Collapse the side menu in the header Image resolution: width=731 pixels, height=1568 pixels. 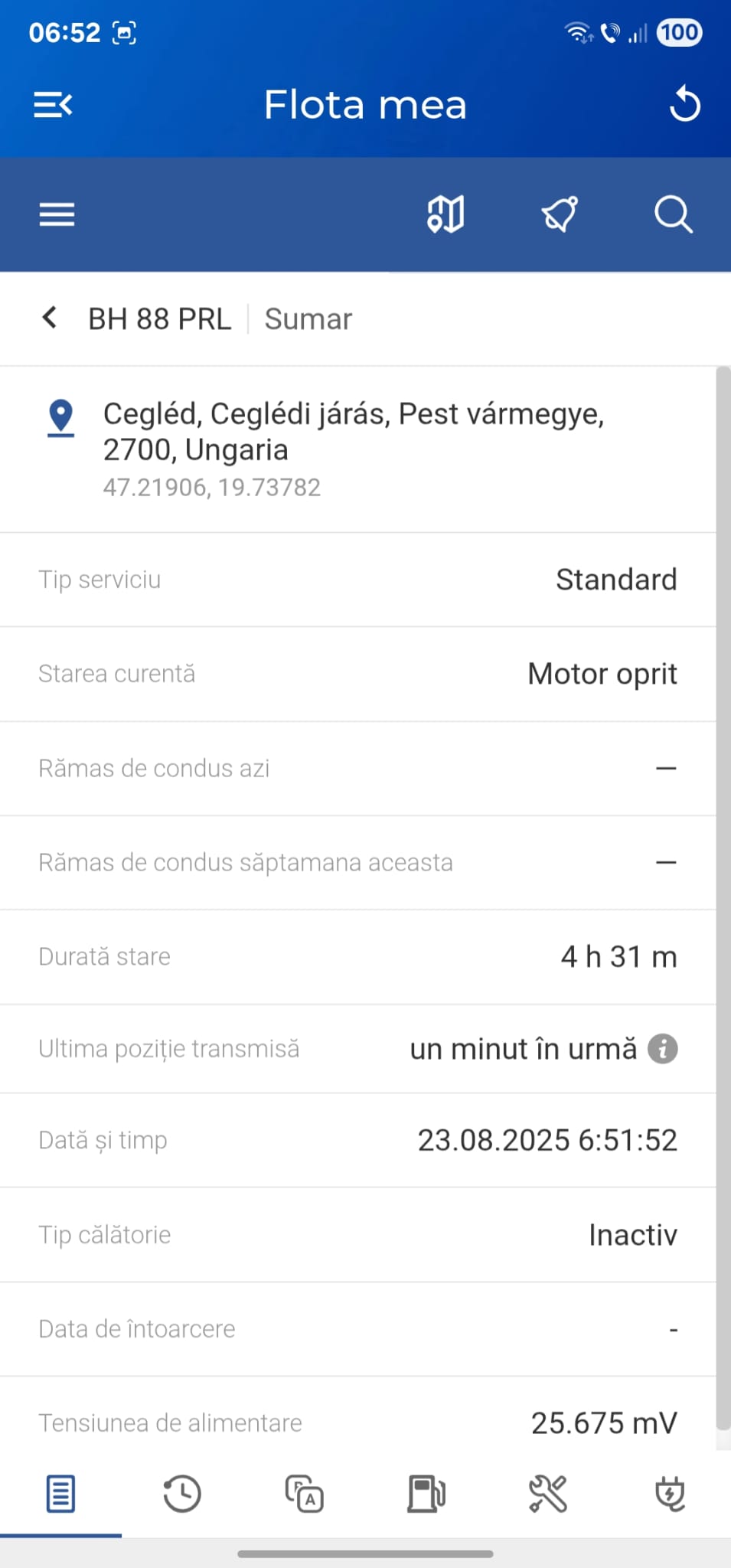(53, 105)
